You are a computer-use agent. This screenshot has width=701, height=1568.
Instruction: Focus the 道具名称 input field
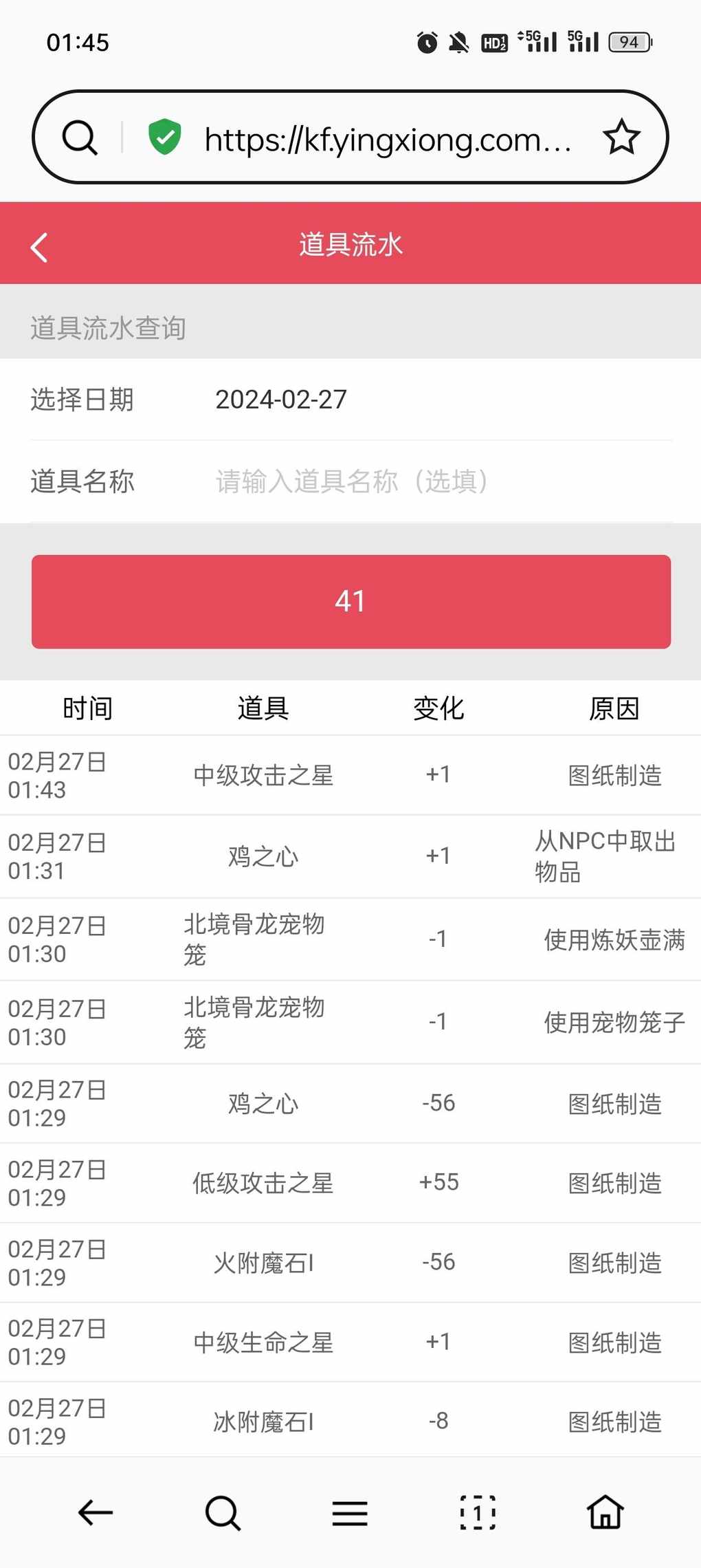click(440, 481)
